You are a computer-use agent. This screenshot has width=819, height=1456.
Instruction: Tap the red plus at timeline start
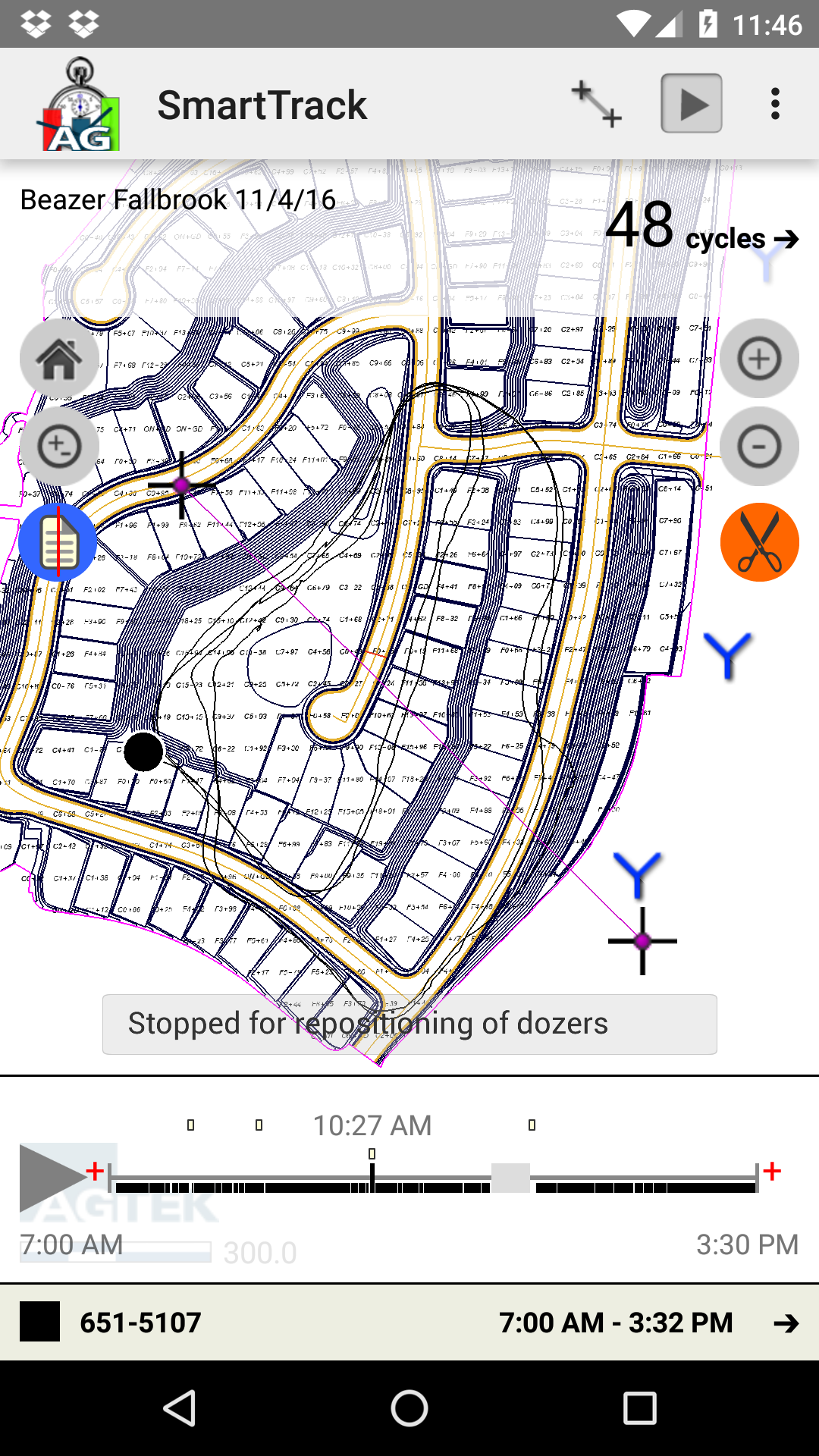pos(96,1172)
